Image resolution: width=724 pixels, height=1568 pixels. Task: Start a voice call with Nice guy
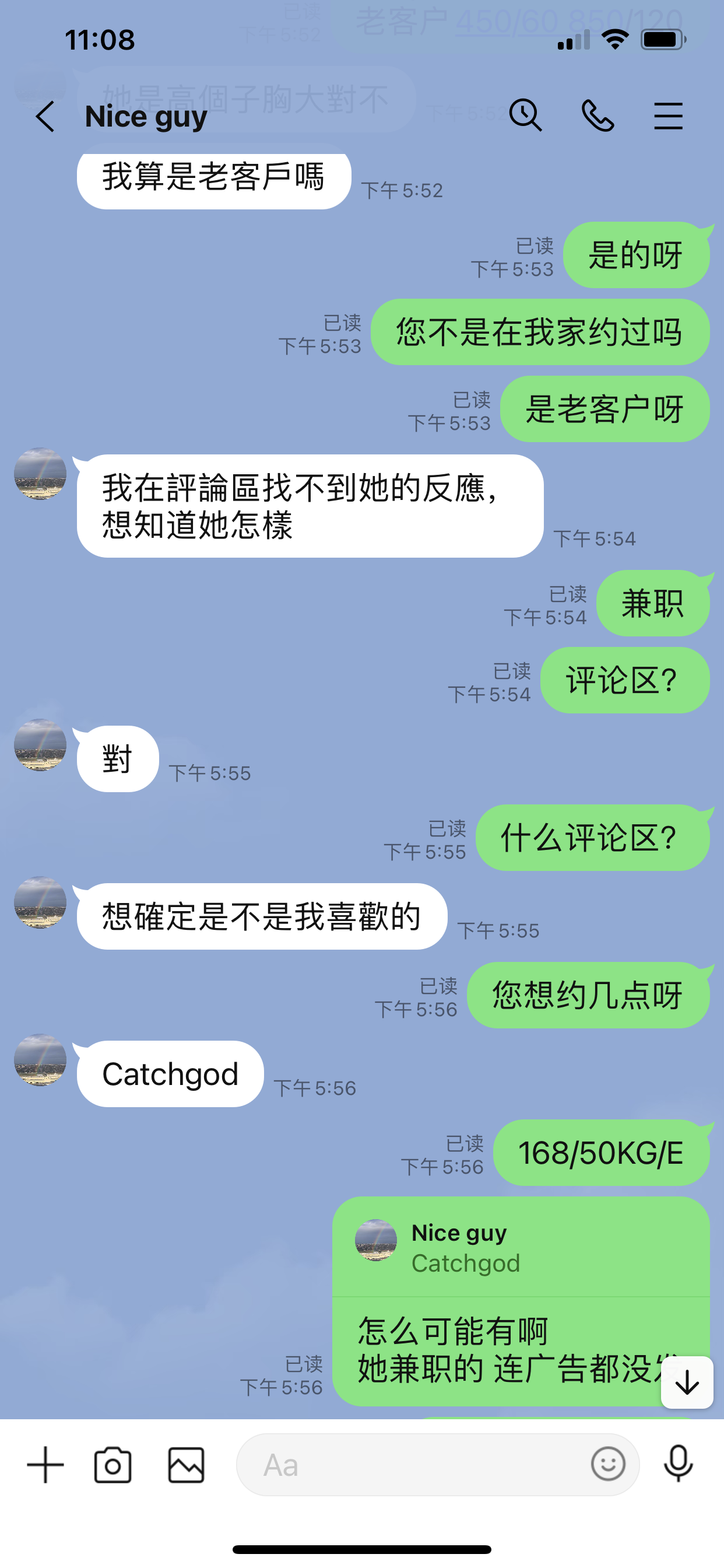598,116
